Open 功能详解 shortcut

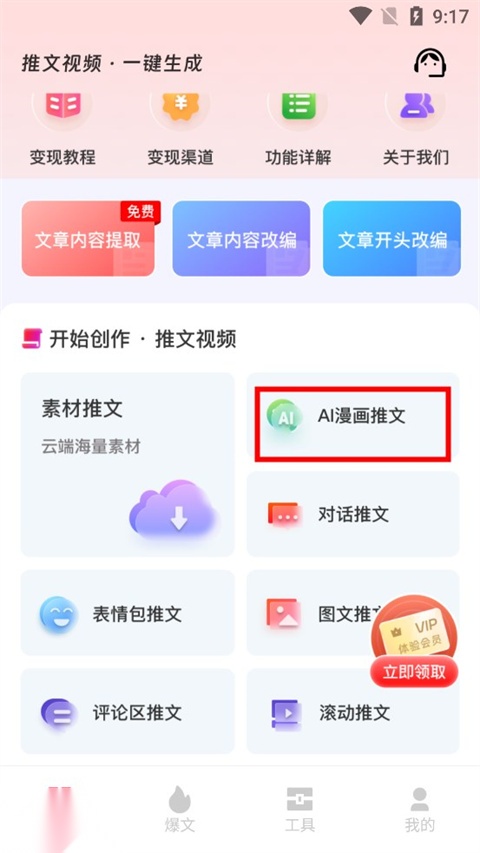tap(298, 131)
